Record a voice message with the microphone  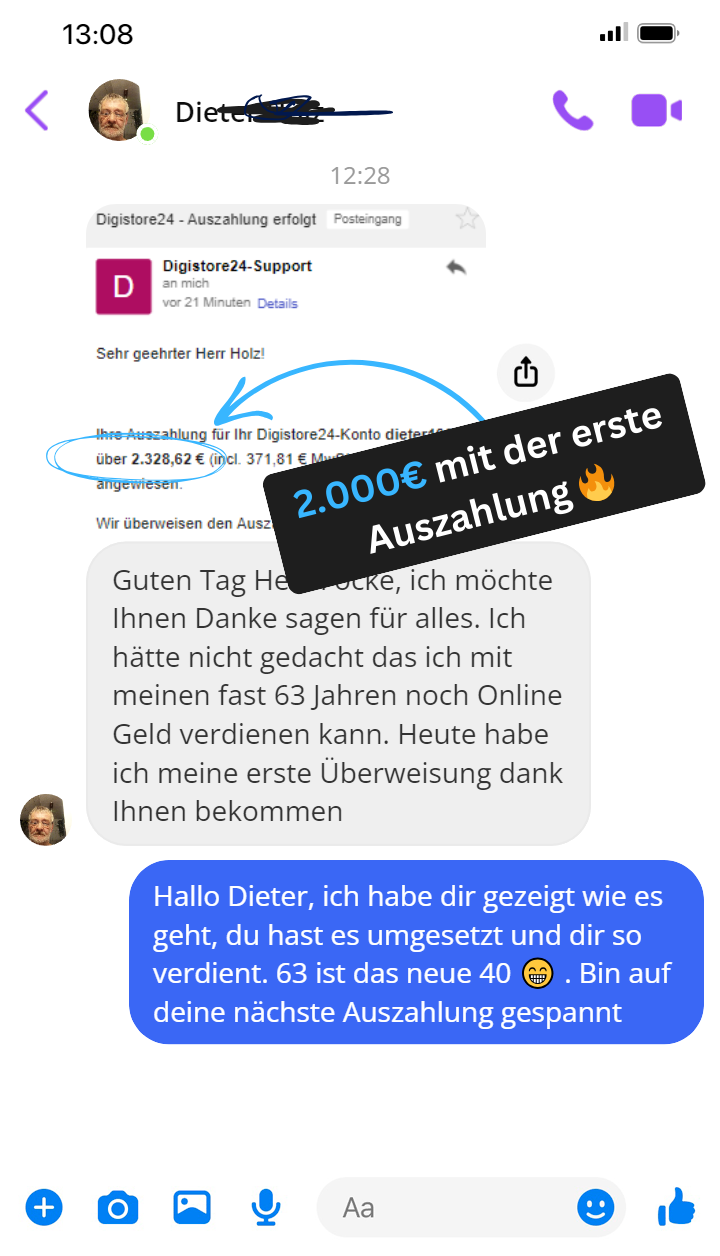tap(265, 1207)
